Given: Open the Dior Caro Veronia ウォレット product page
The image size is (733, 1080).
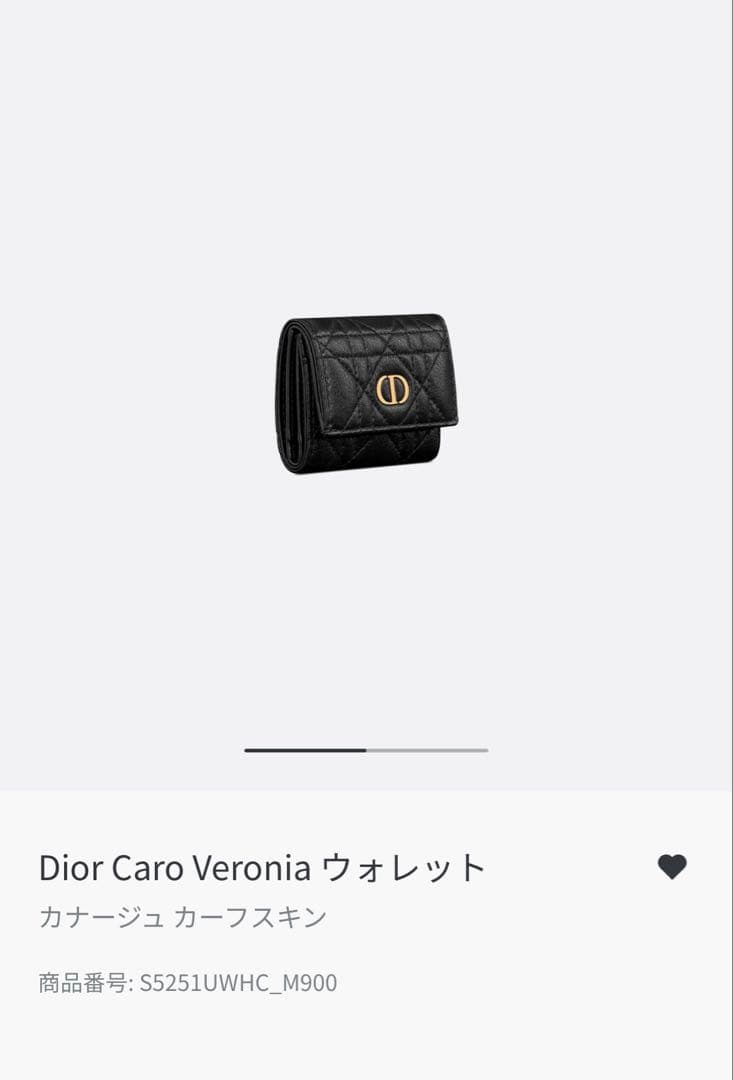Looking at the screenshot, I should pos(260,868).
